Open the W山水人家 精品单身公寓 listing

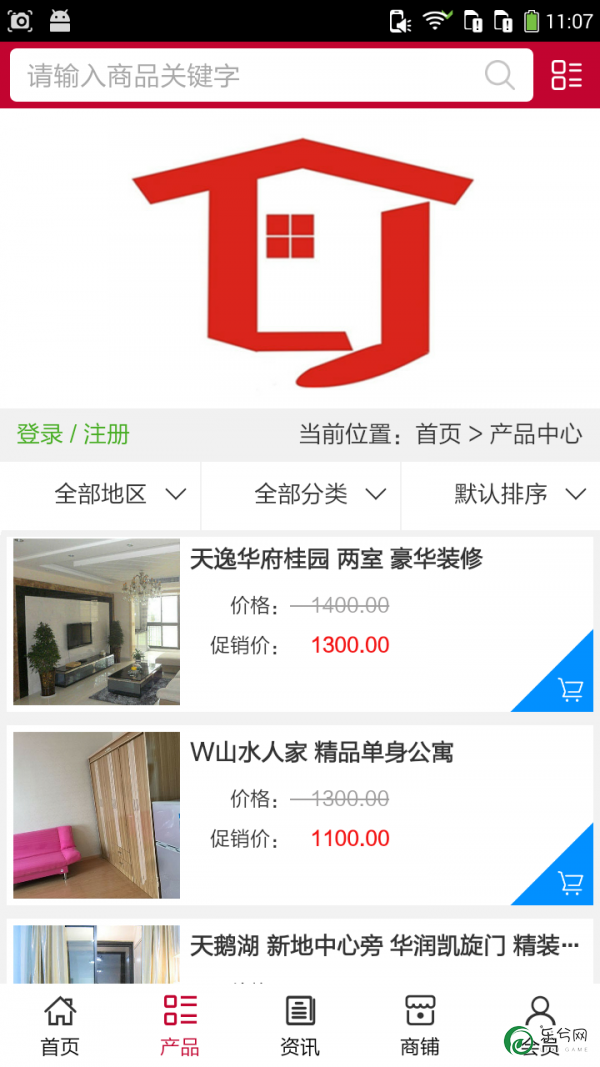point(322,752)
